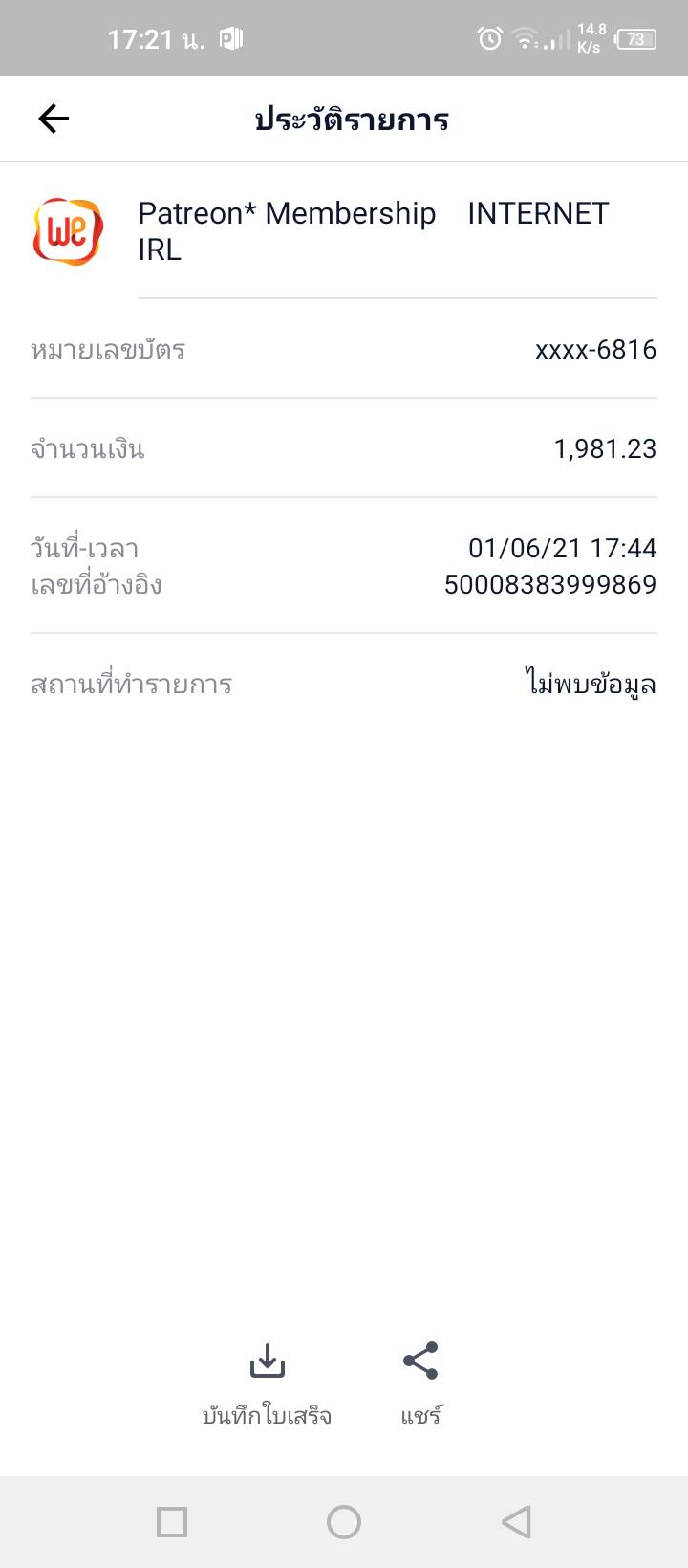Tap the ไม่พบข้อมูล location value
Image resolution: width=688 pixels, height=1568 pixels.
pos(590,685)
